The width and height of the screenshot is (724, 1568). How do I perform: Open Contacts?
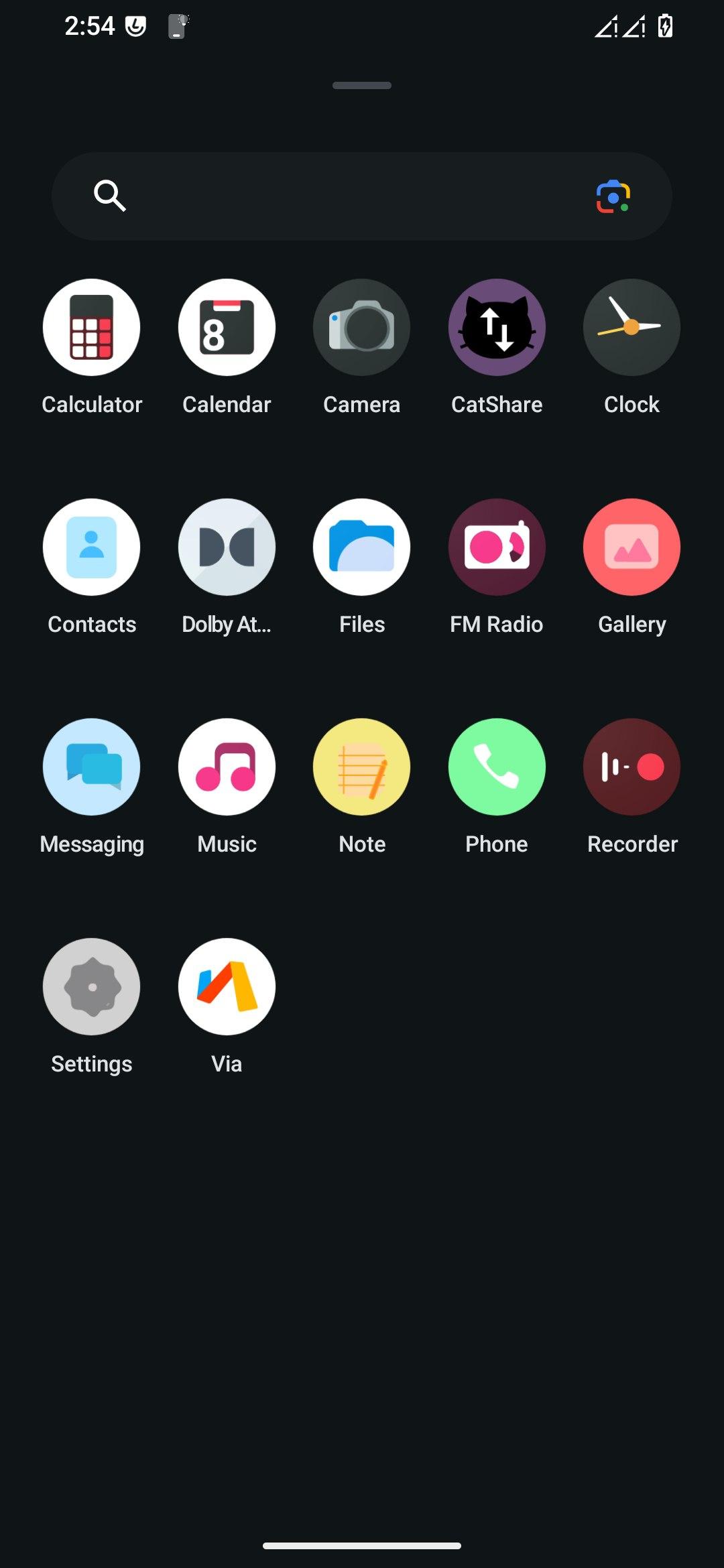(x=92, y=547)
